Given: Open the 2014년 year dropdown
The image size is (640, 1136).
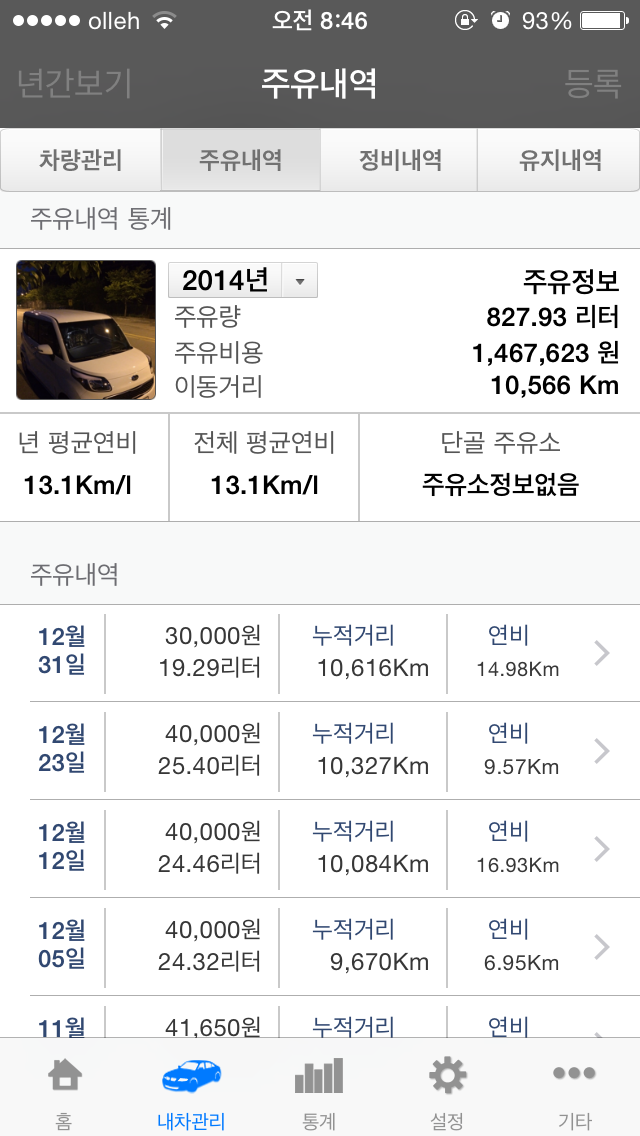Looking at the screenshot, I should coord(243,280).
